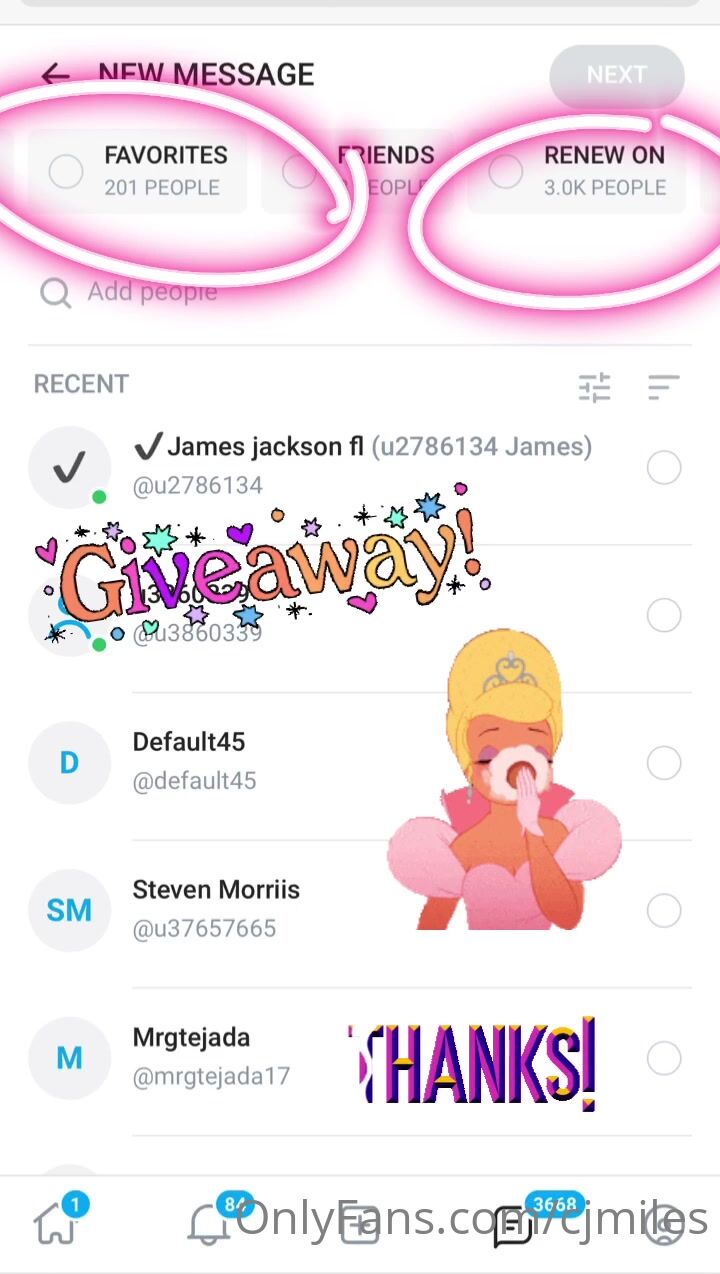Select the Renew On list of 3.0K people
Image resolution: width=720 pixels, height=1274 pixels.
coord(505,171)
